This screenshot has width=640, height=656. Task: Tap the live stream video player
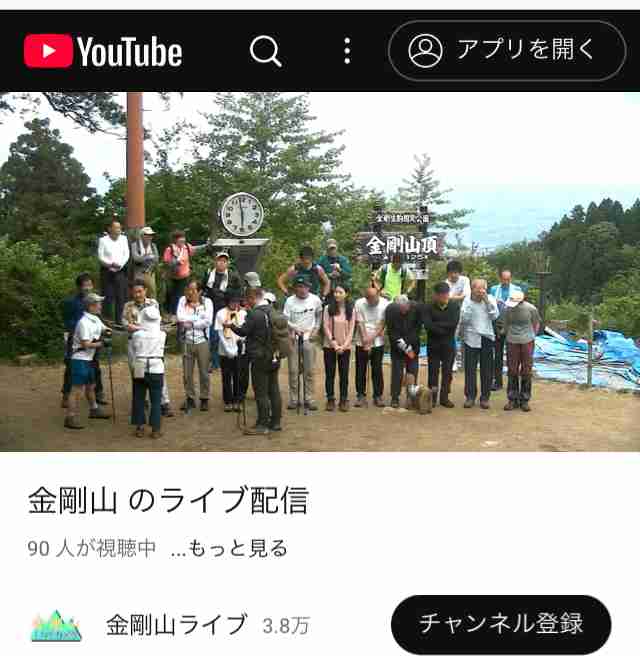(x=320, y=271)
